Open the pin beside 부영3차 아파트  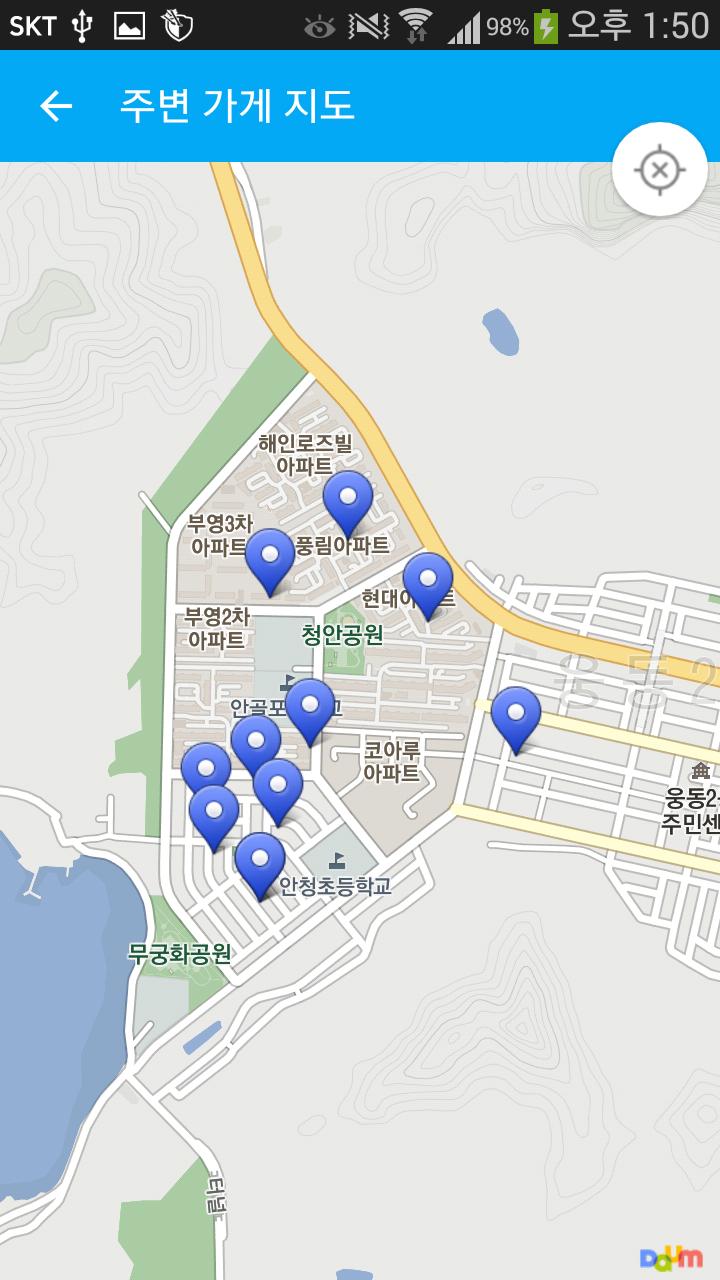click(270, 562)
